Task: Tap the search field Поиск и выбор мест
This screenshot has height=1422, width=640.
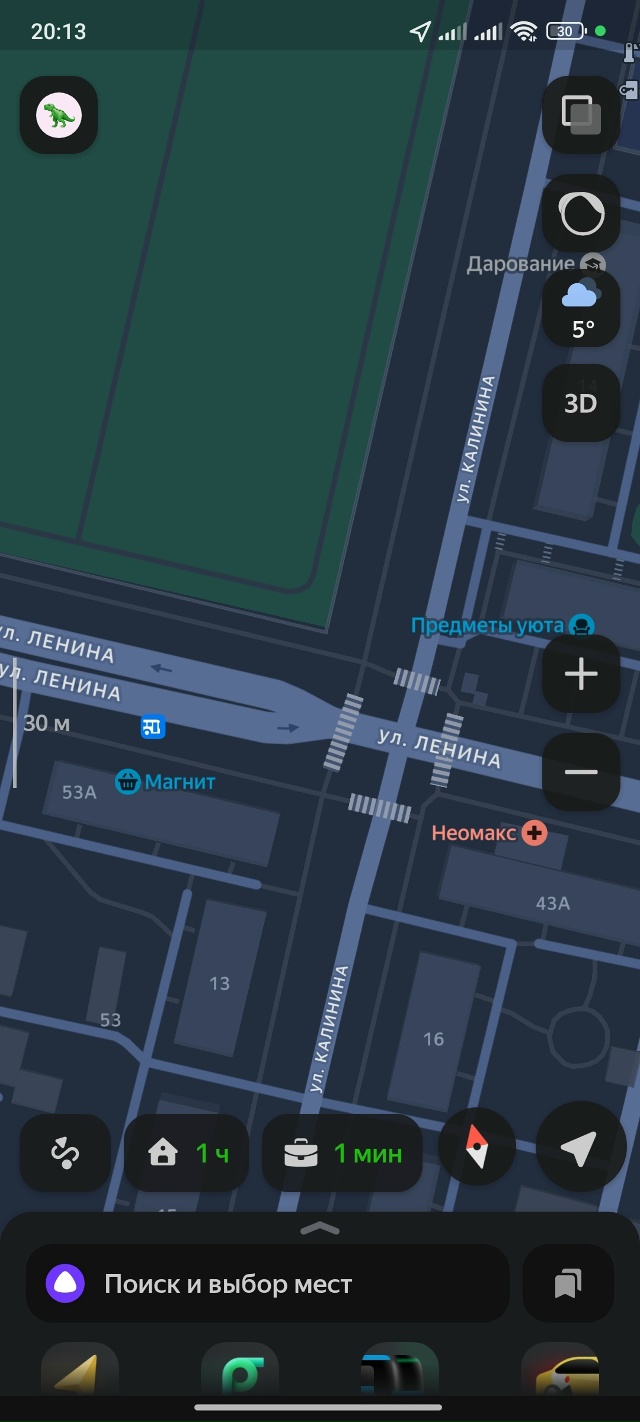Action: click(x=268, y=1284)
